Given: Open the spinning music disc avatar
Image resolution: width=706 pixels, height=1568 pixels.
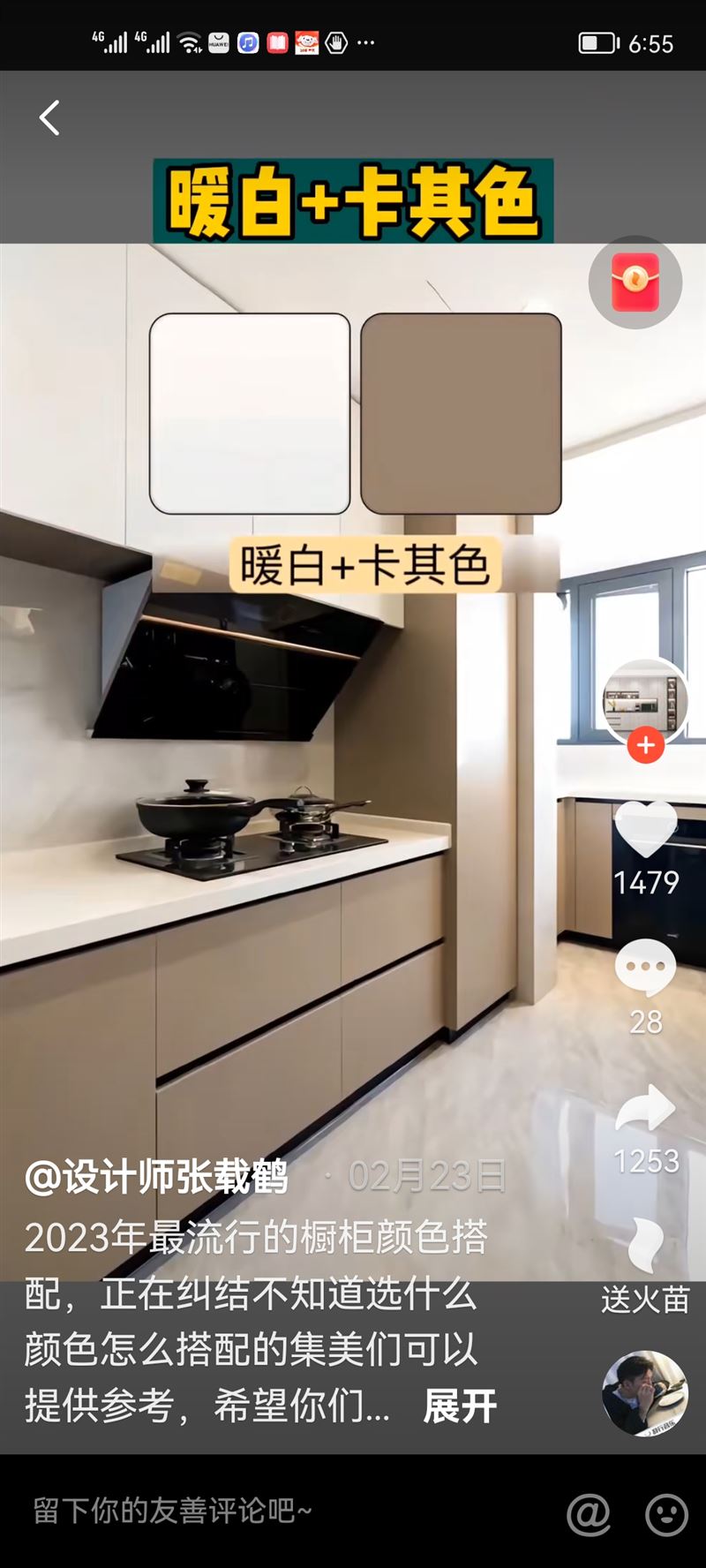Looking at the screenshot, I should (645, 1392).
